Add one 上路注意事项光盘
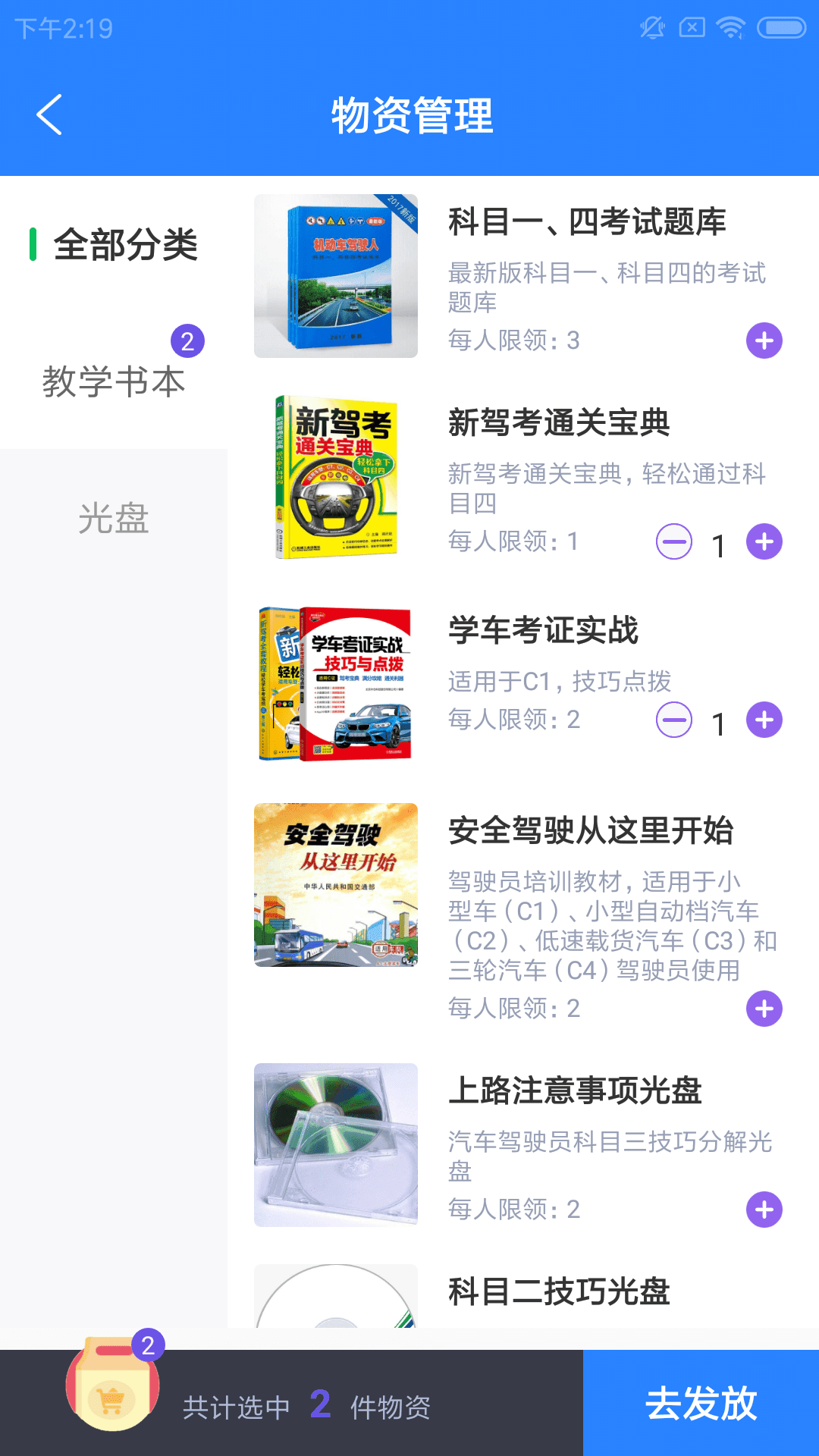 (x=764, y=1210)
